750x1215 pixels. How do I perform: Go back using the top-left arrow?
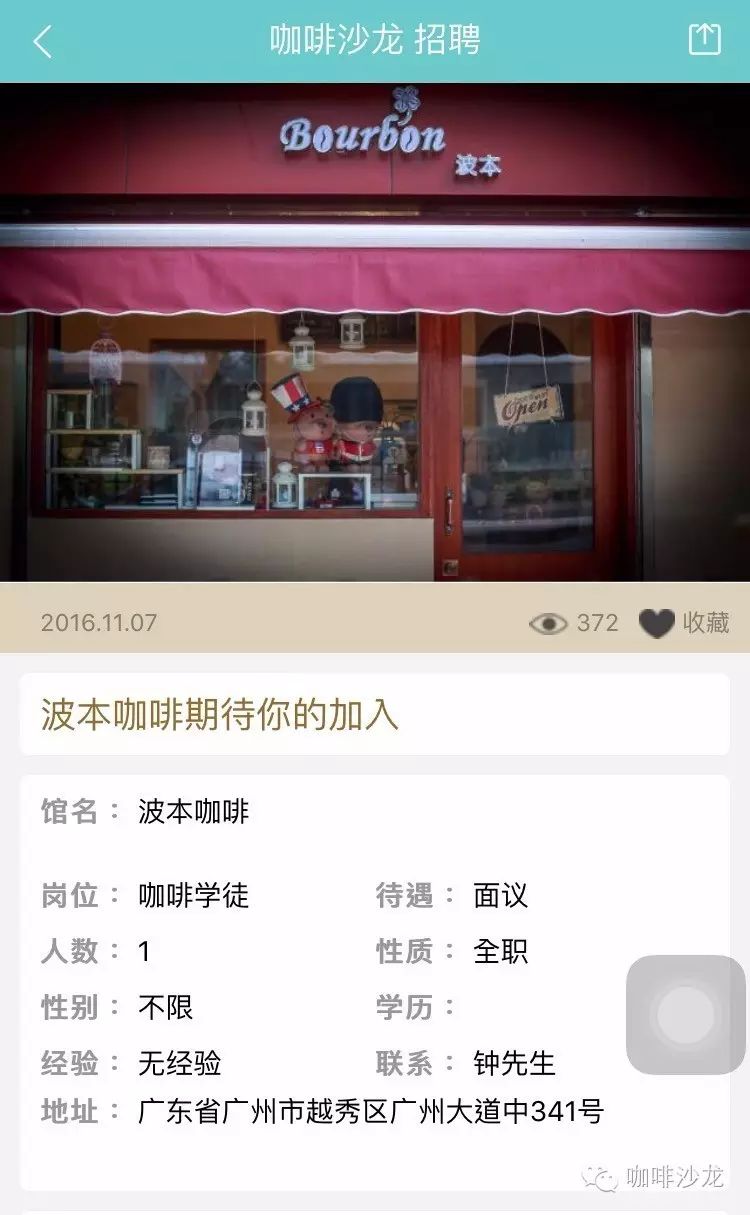click(x=42, y=41)
